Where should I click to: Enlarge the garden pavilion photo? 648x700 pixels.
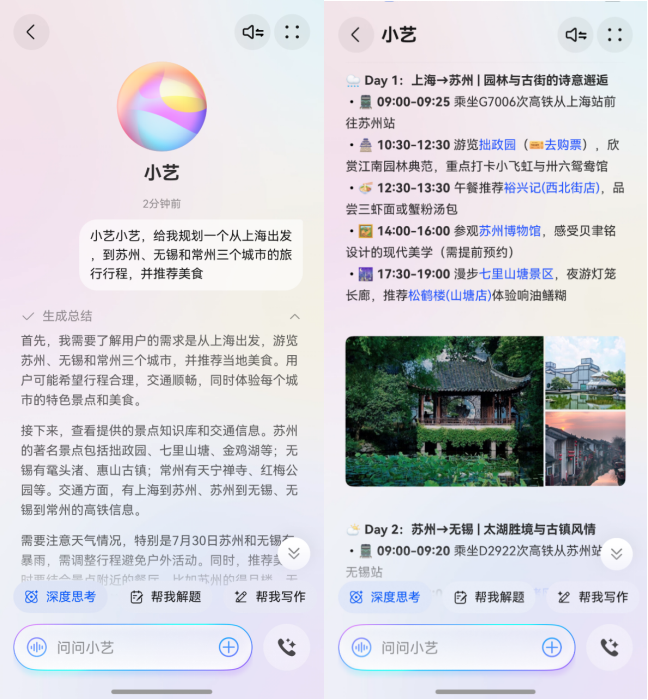pyautogui.click(x=444, y=411)
